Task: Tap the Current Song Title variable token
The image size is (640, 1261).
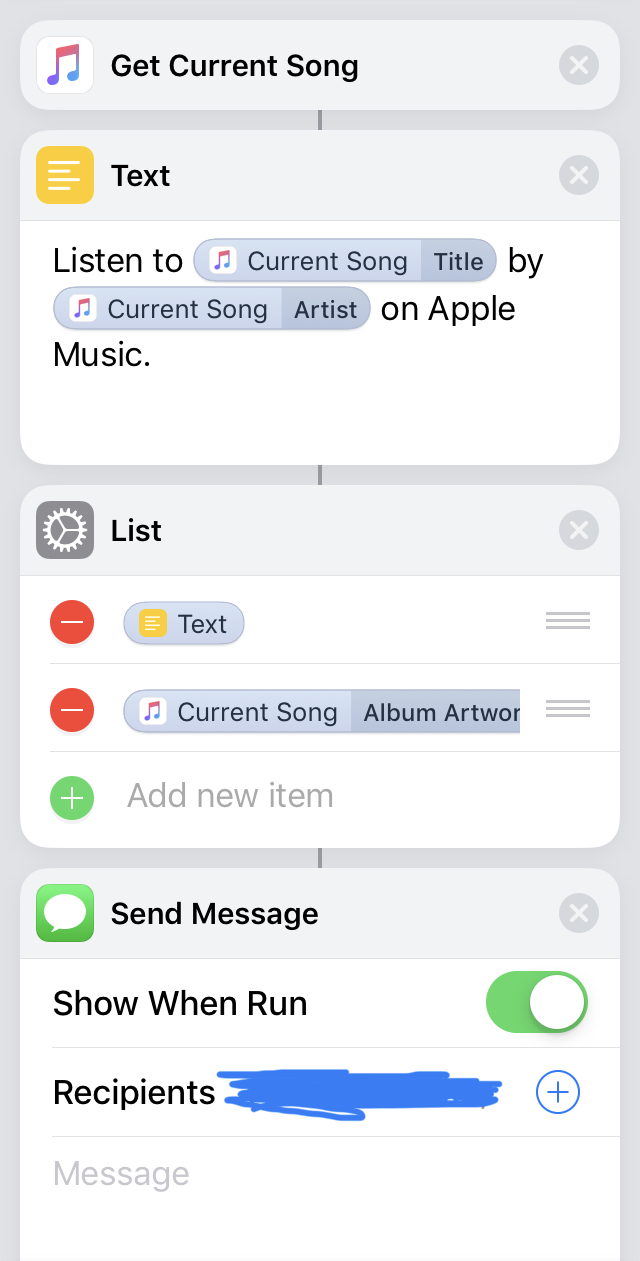Action: [x=345, y=261]
